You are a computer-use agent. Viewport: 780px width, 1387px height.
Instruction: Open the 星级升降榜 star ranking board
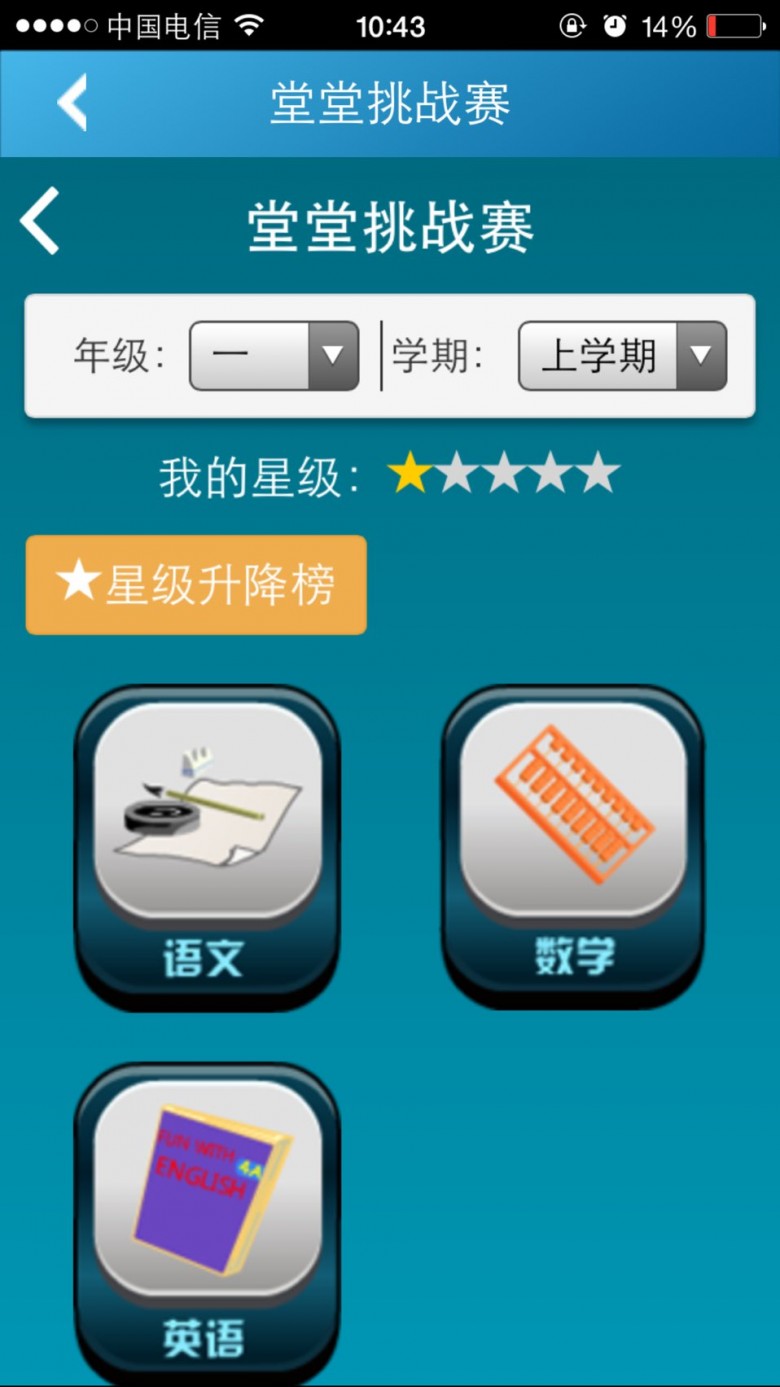(x=196, y=585)
